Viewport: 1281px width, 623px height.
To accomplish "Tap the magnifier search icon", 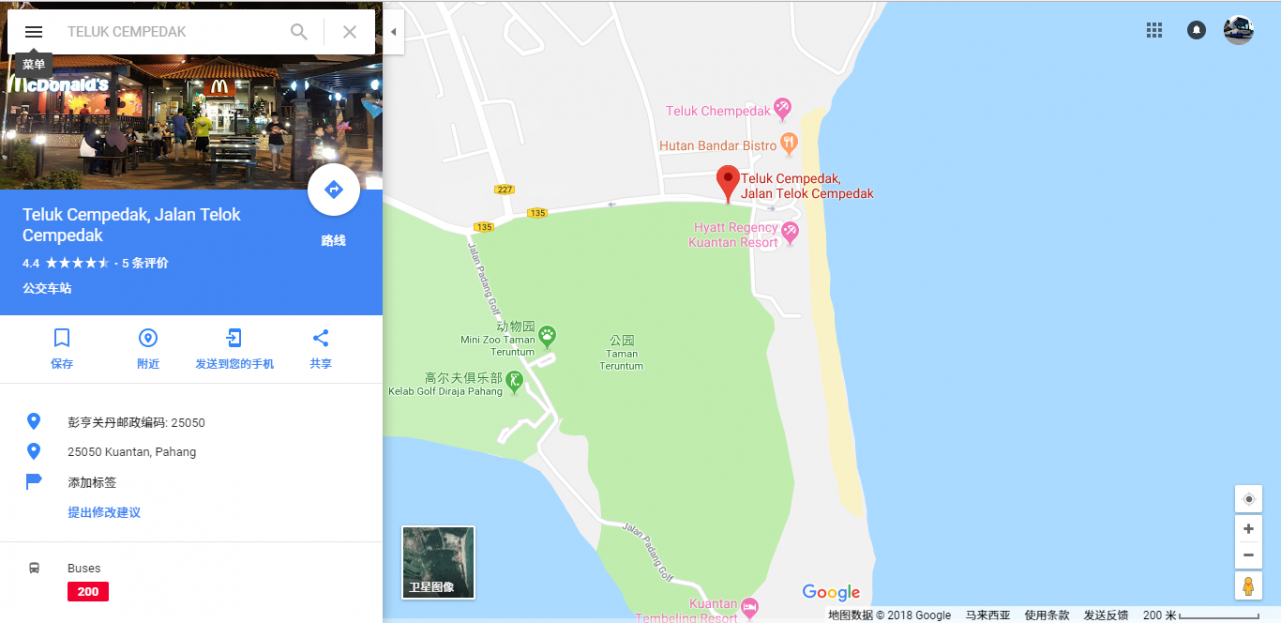I will click(299, 32).
